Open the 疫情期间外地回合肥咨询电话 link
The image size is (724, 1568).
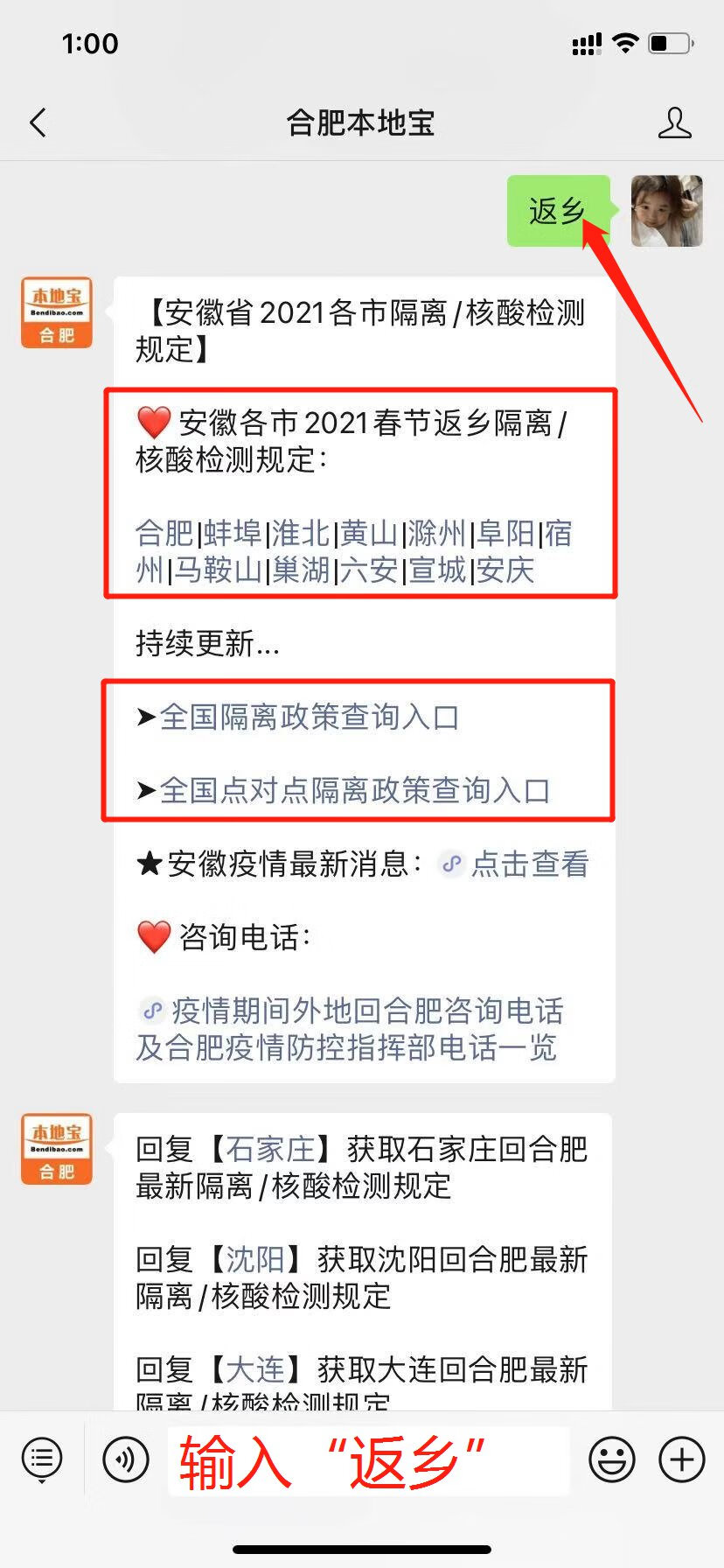tap(367, 1011)
